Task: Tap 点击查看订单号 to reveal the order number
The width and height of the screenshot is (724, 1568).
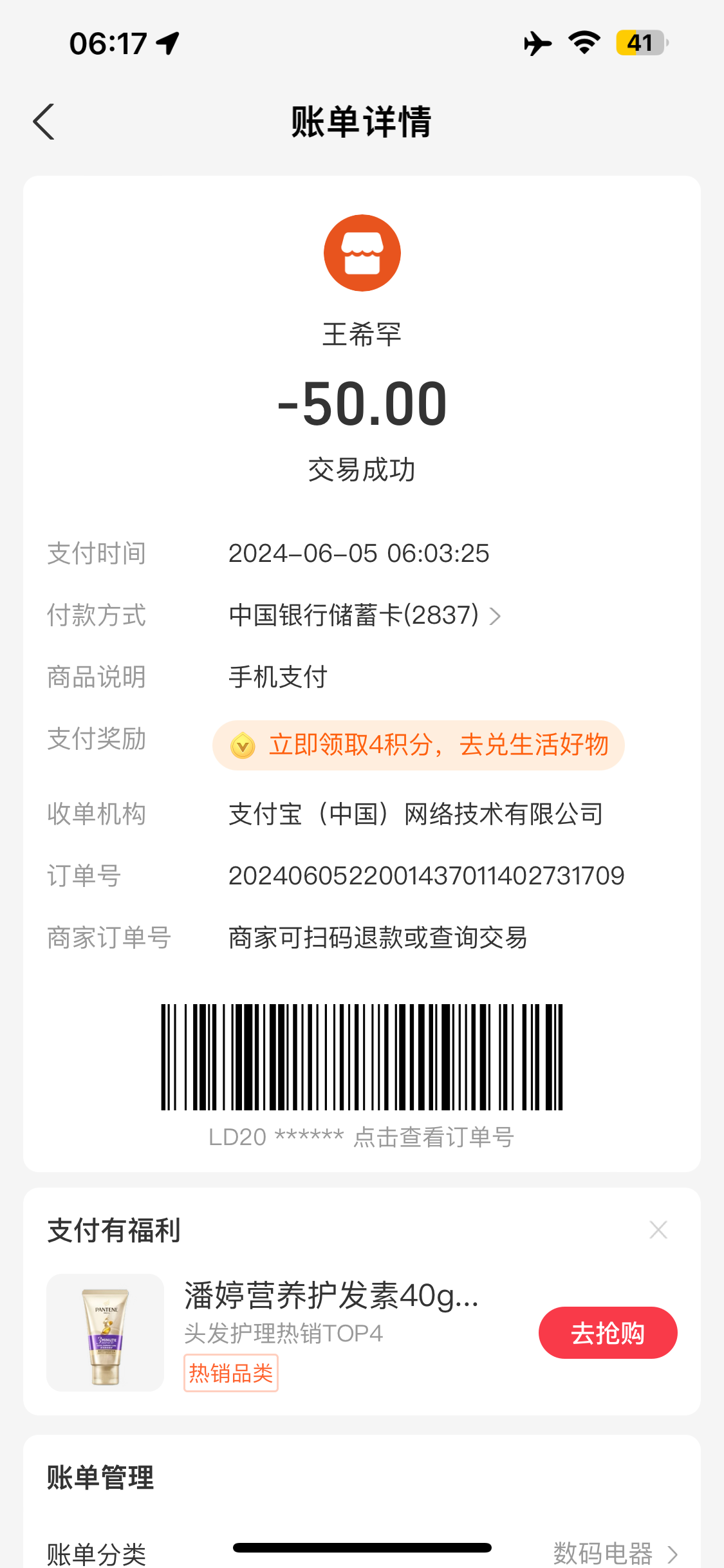Action: tap(433, 1137)
